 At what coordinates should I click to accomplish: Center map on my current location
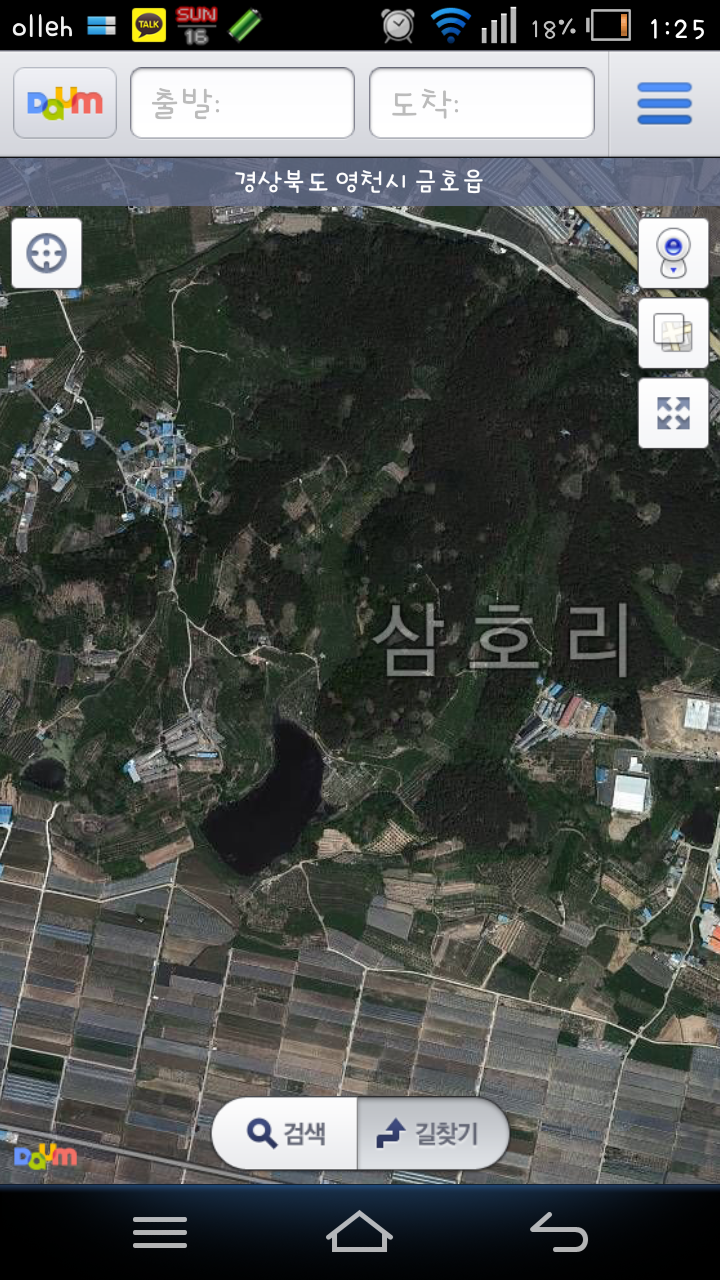coord(46,253)
